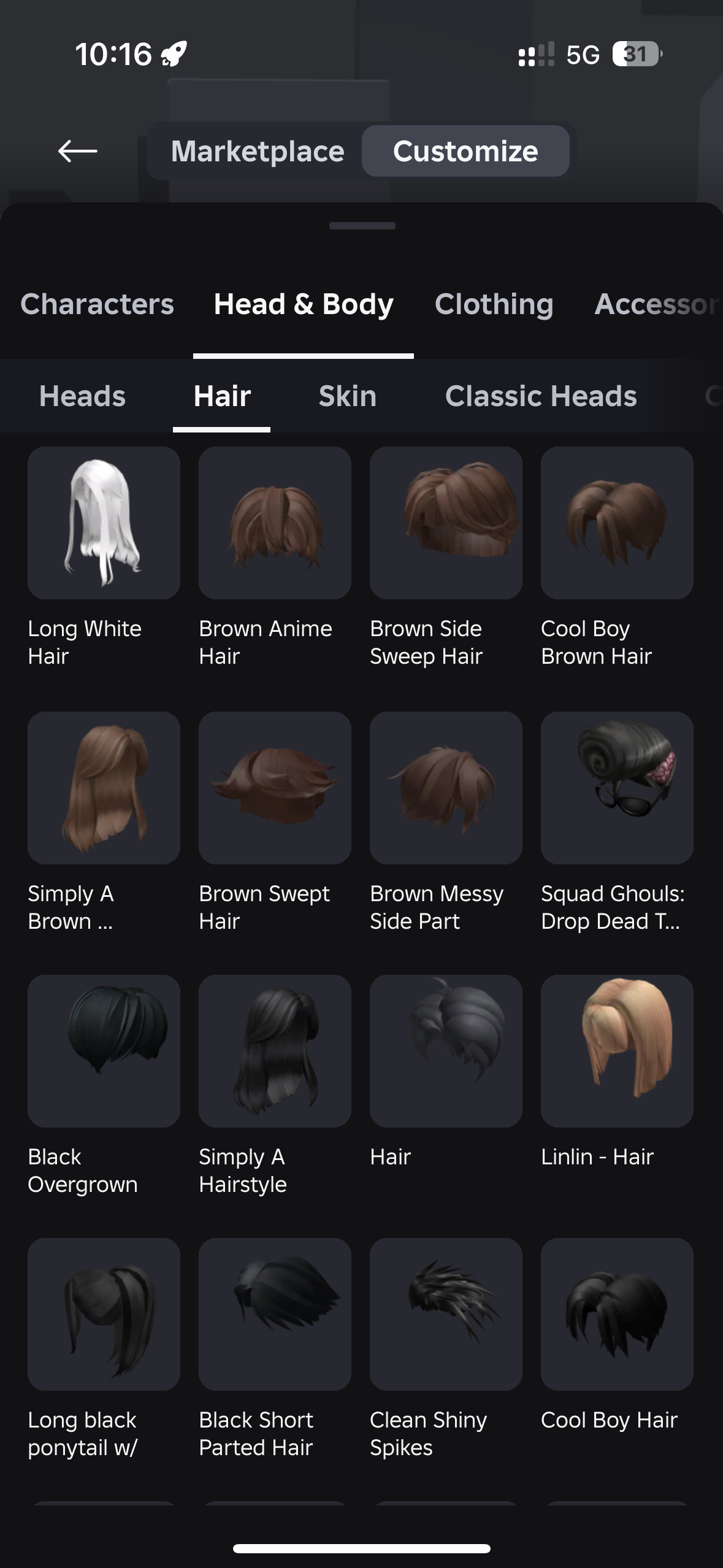Switch to the Clothing category
The image size is (723, 1568).
[x=494, y=304]
